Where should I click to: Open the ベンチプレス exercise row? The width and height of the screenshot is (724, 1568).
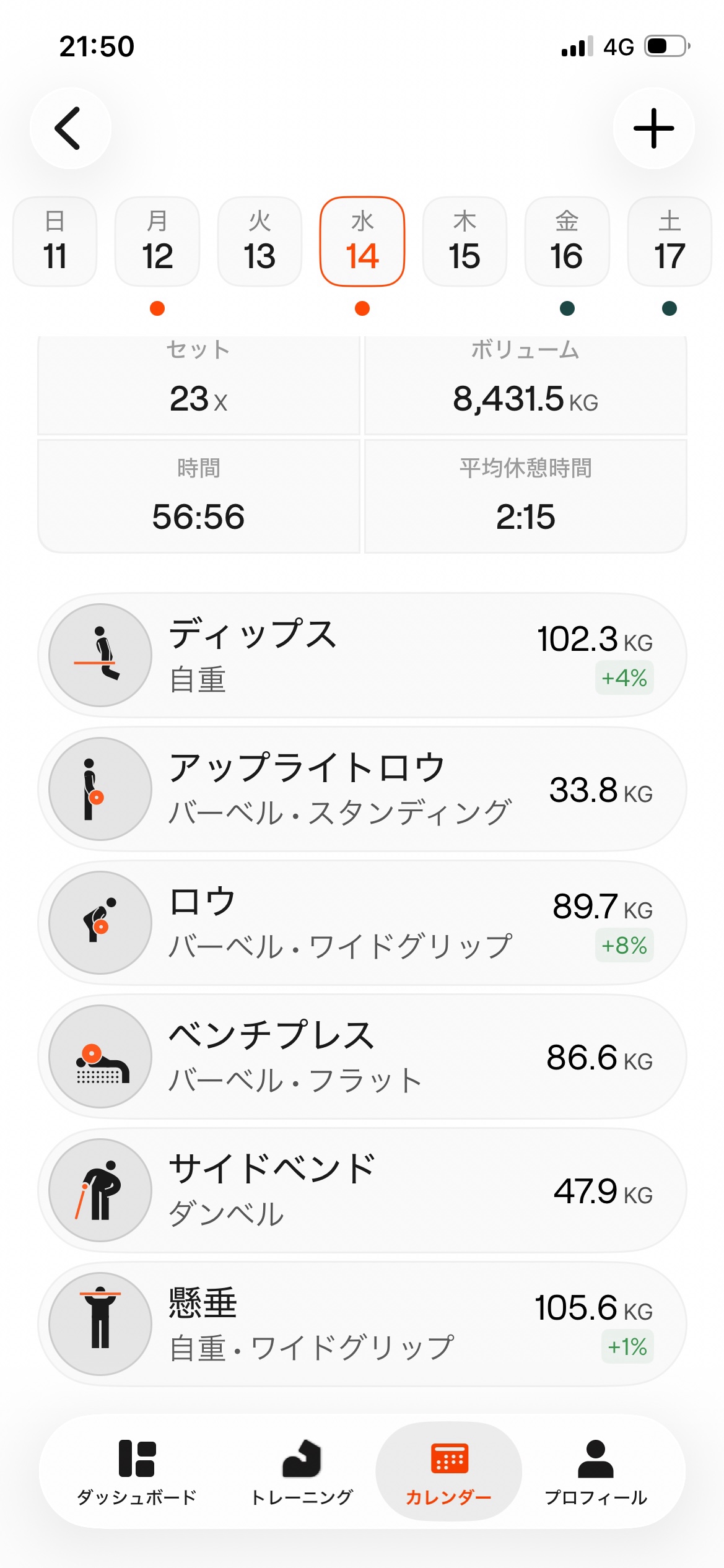point(362,1056)
